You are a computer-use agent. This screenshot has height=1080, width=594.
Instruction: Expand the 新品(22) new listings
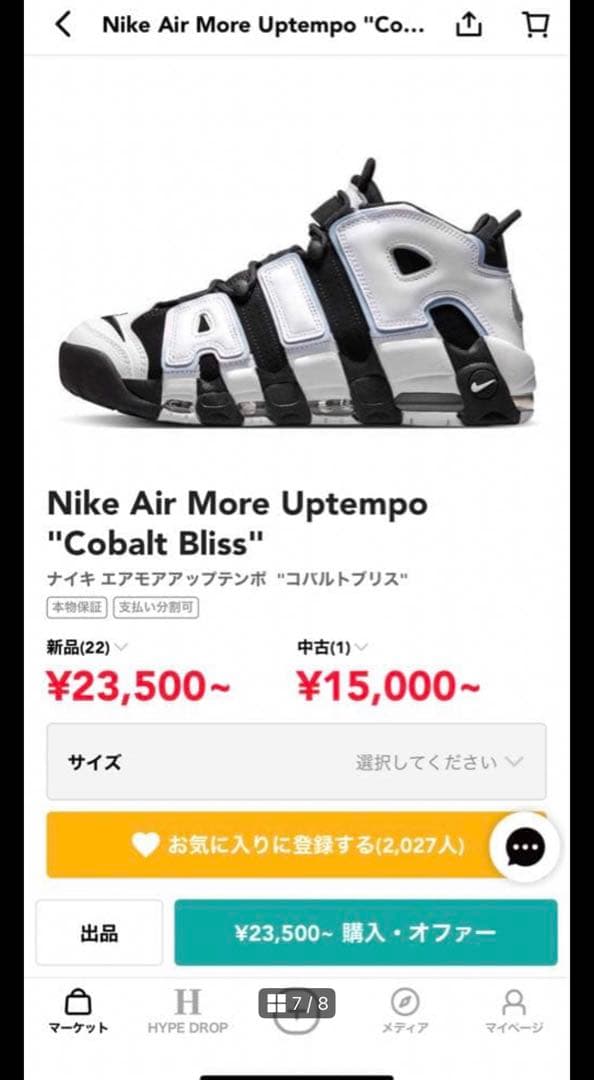point(87,647)
